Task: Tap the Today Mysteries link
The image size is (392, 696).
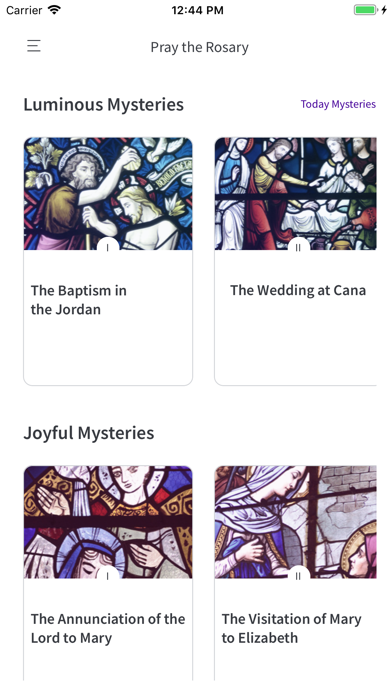Action: click(x=338, y=104)
